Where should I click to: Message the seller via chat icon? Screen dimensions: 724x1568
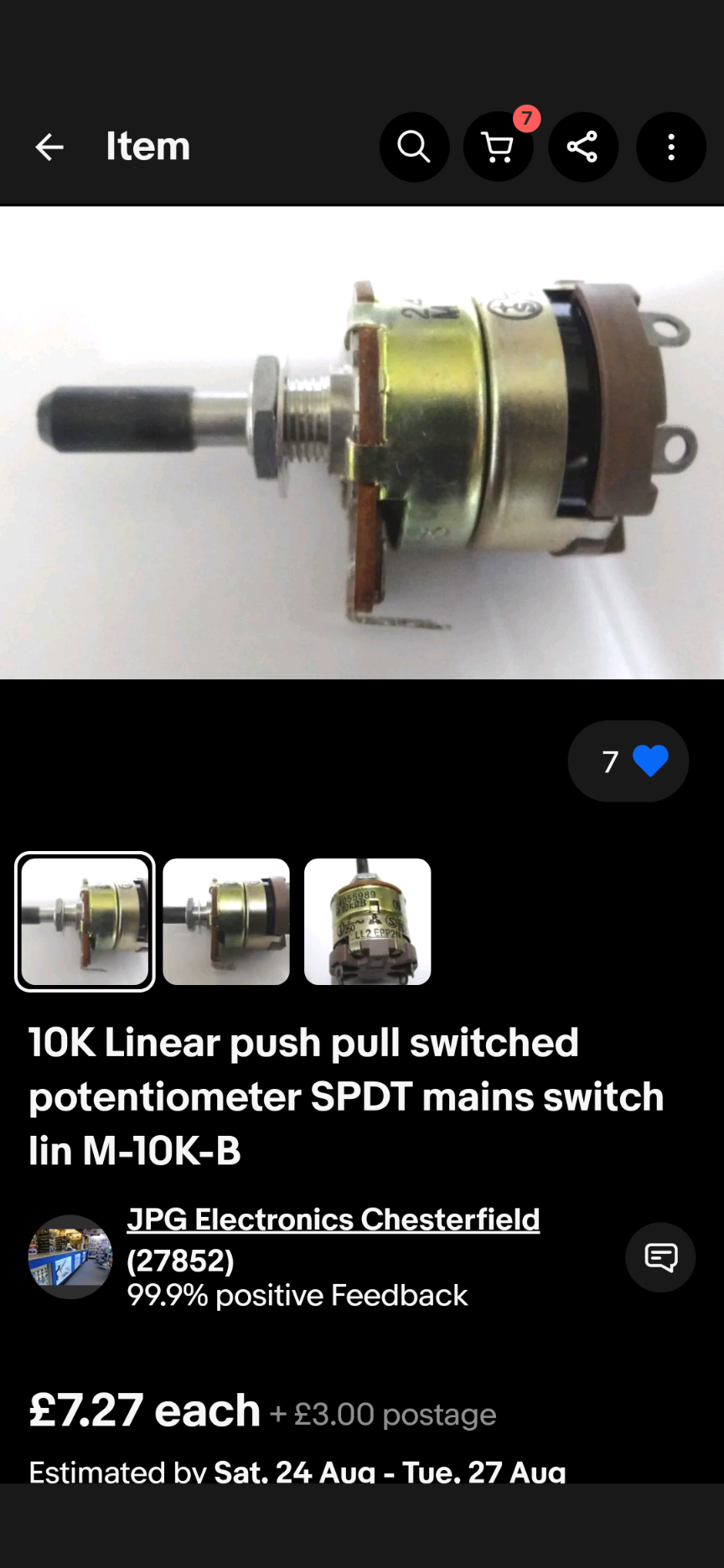click(x=660, y=1257)
